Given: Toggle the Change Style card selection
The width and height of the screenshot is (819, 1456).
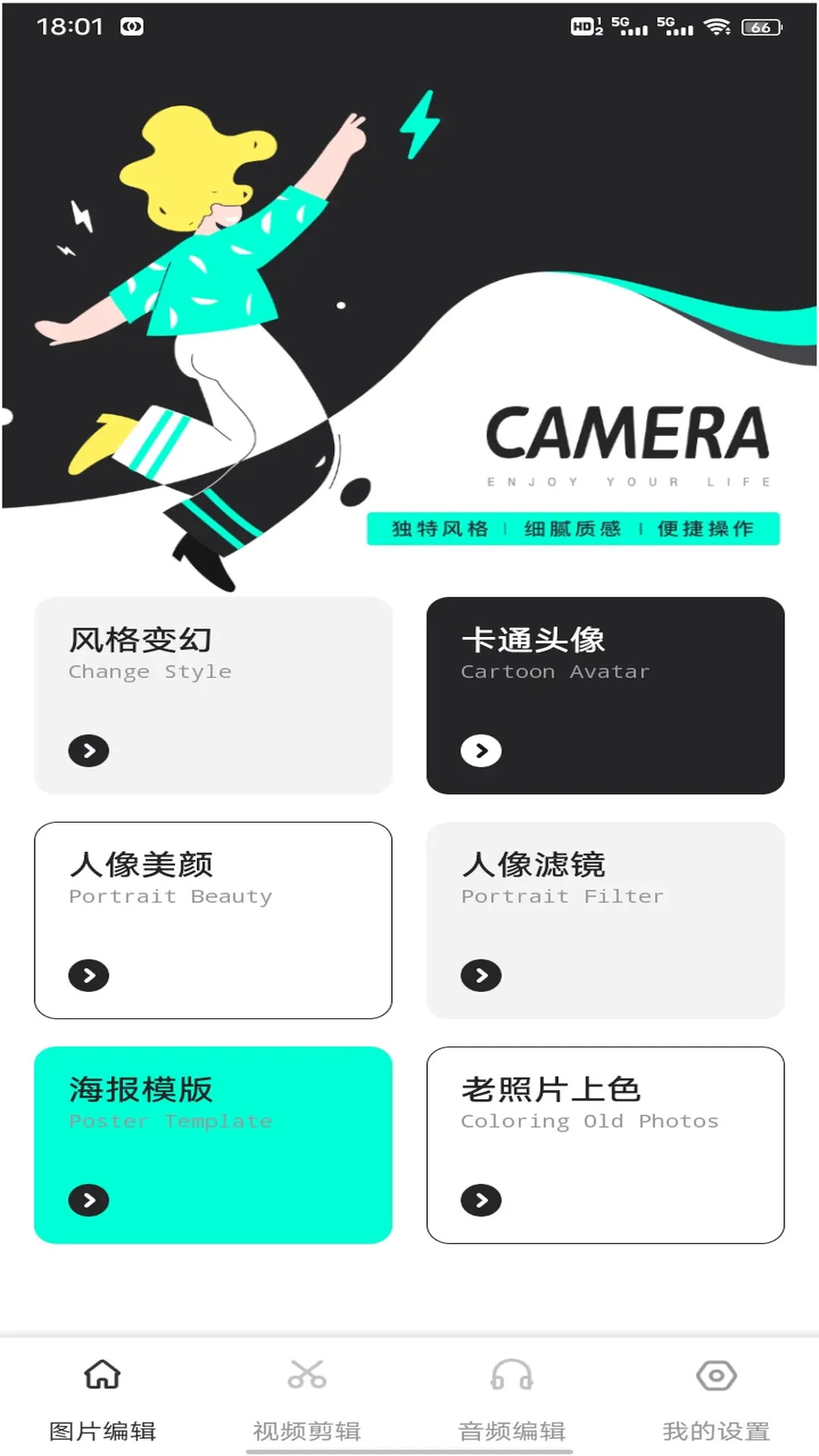Looking at the screenshot, I should pyautogui.click(x=213, y=695).
